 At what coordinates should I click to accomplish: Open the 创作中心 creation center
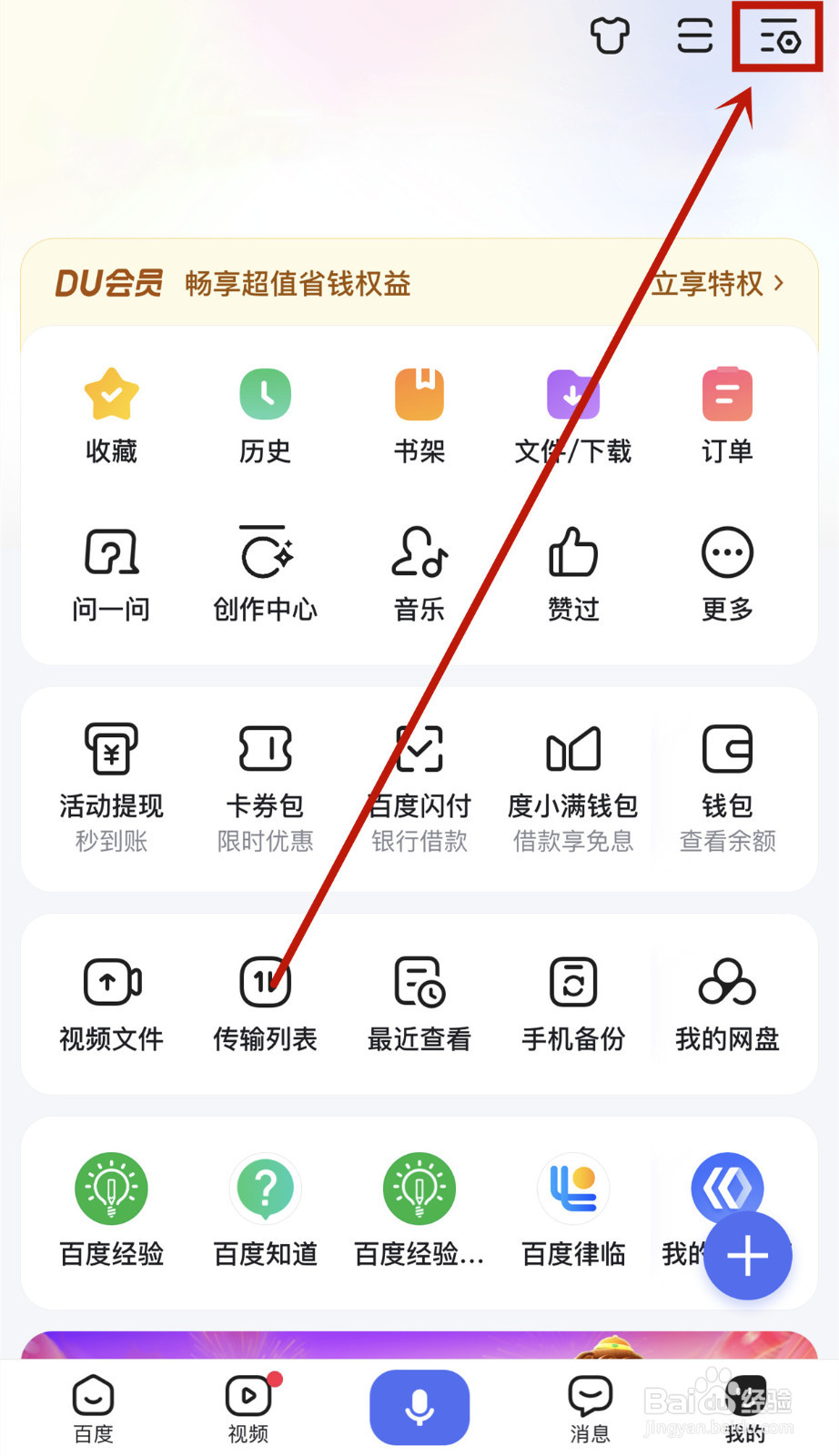point(265,573)
